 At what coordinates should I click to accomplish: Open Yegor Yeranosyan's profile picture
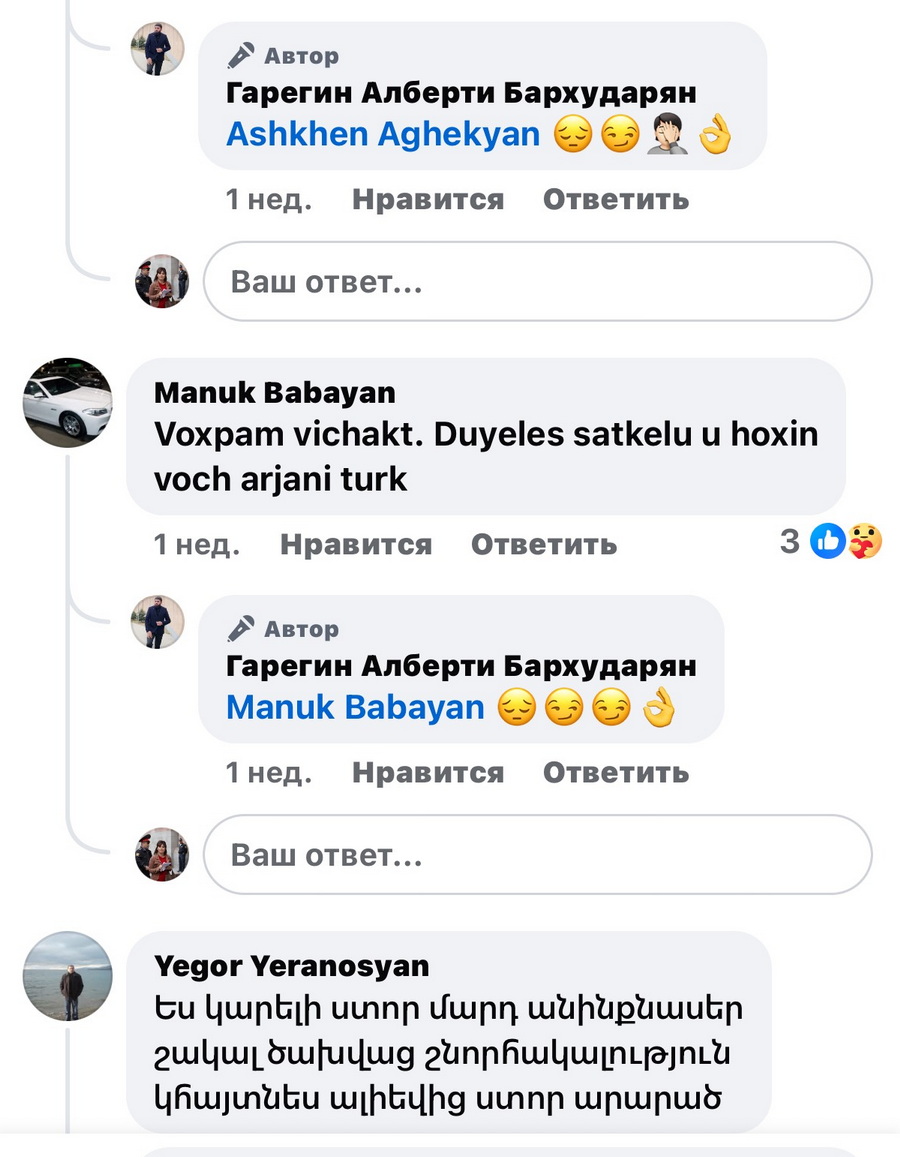coord(67,976)
